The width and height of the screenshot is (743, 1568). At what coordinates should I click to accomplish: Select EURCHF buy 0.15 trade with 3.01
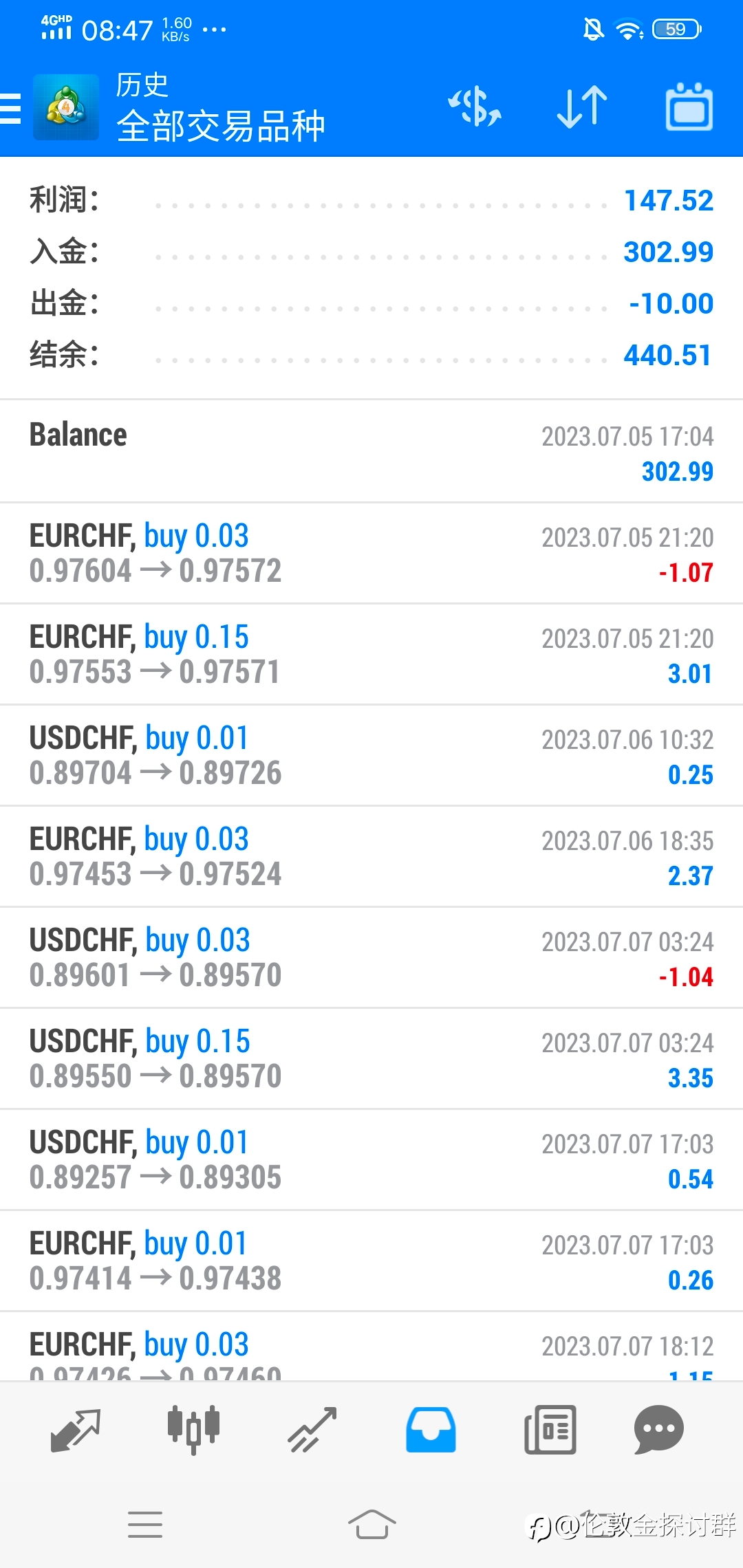(371, 654)
